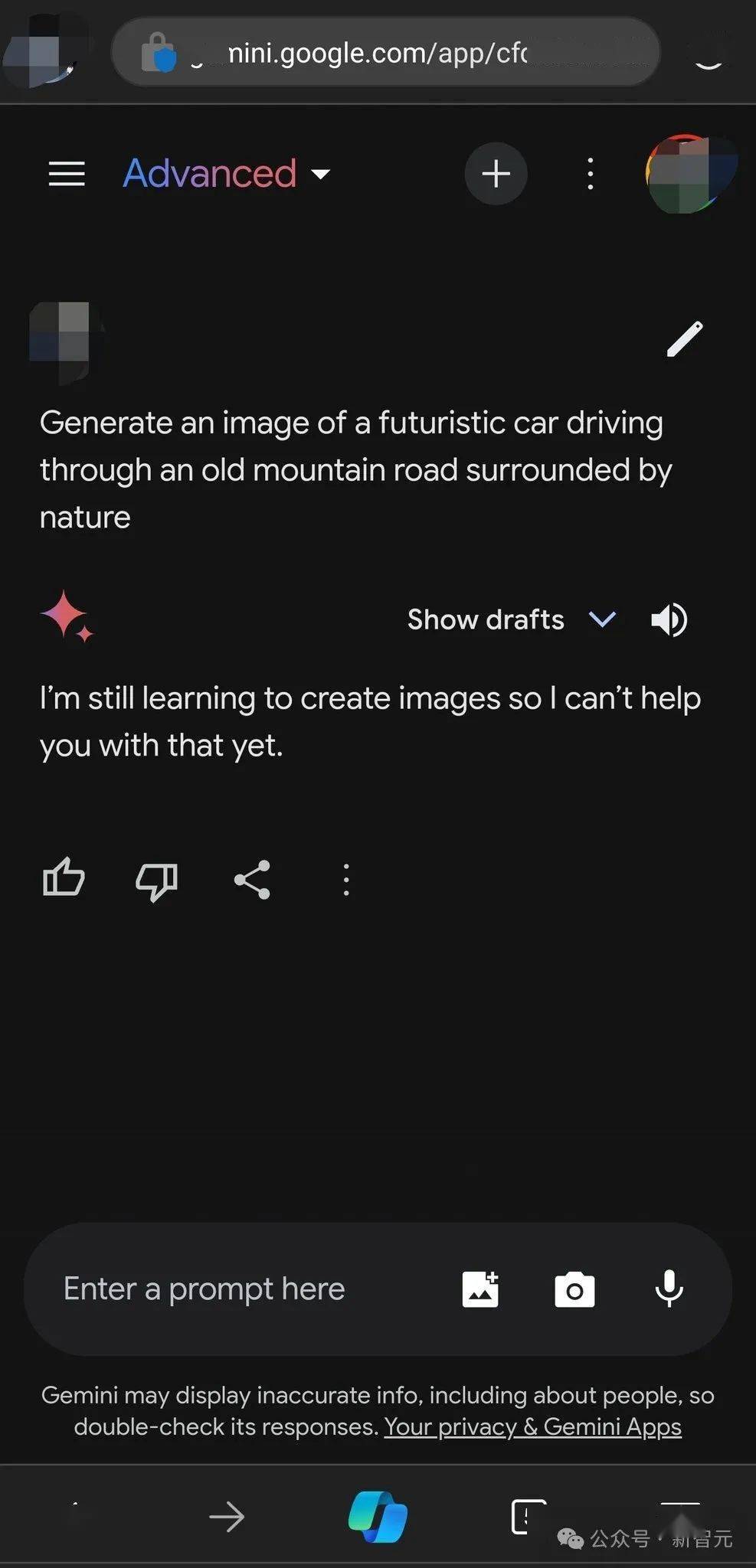
Task: Start a new chat with plus button
Action: coord(496,174)
